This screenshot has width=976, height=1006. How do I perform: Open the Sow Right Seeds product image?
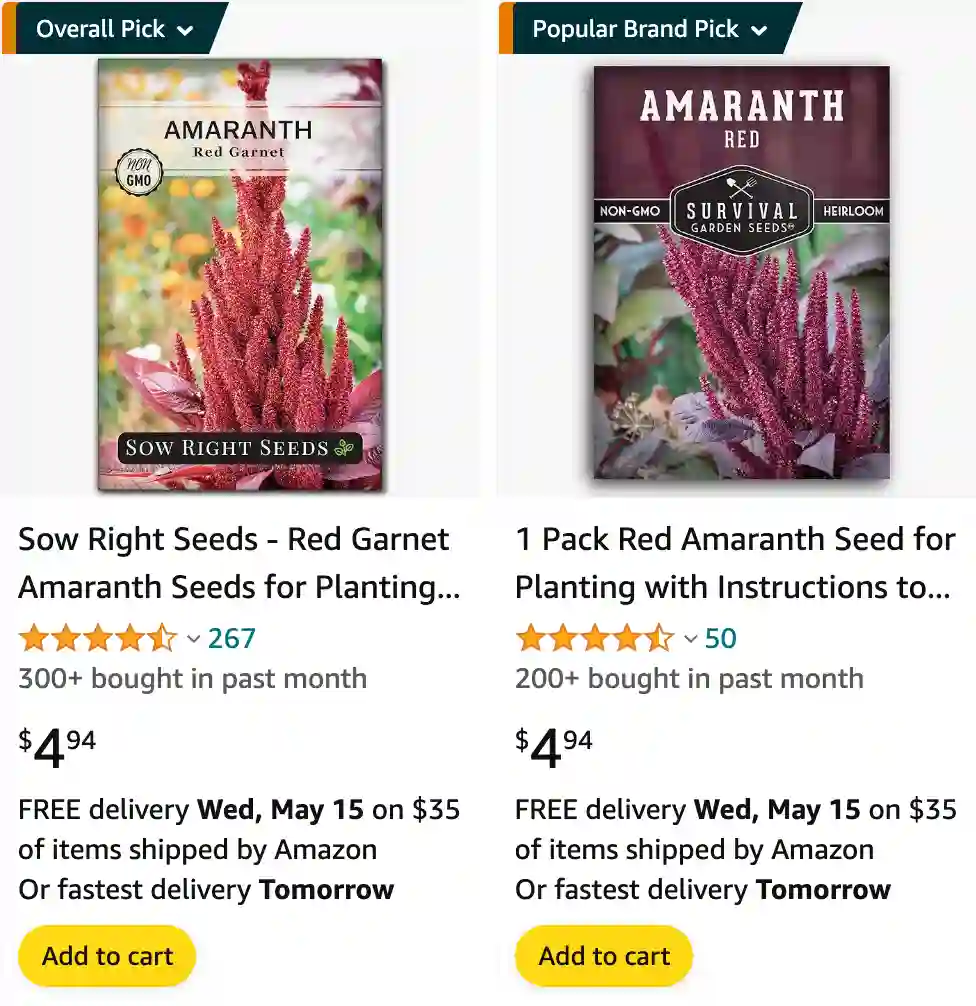click(240, 275)
